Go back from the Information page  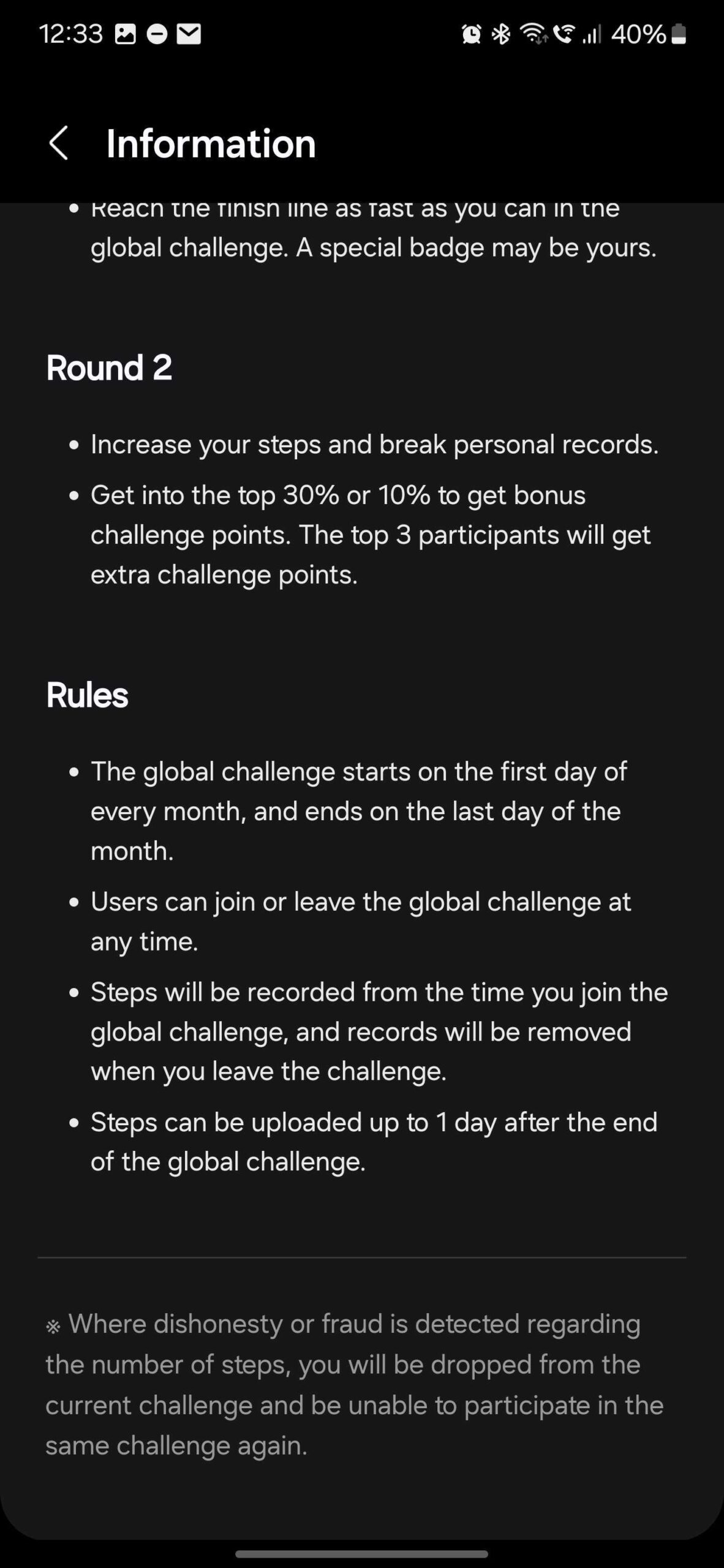click(x=58, y=143)
